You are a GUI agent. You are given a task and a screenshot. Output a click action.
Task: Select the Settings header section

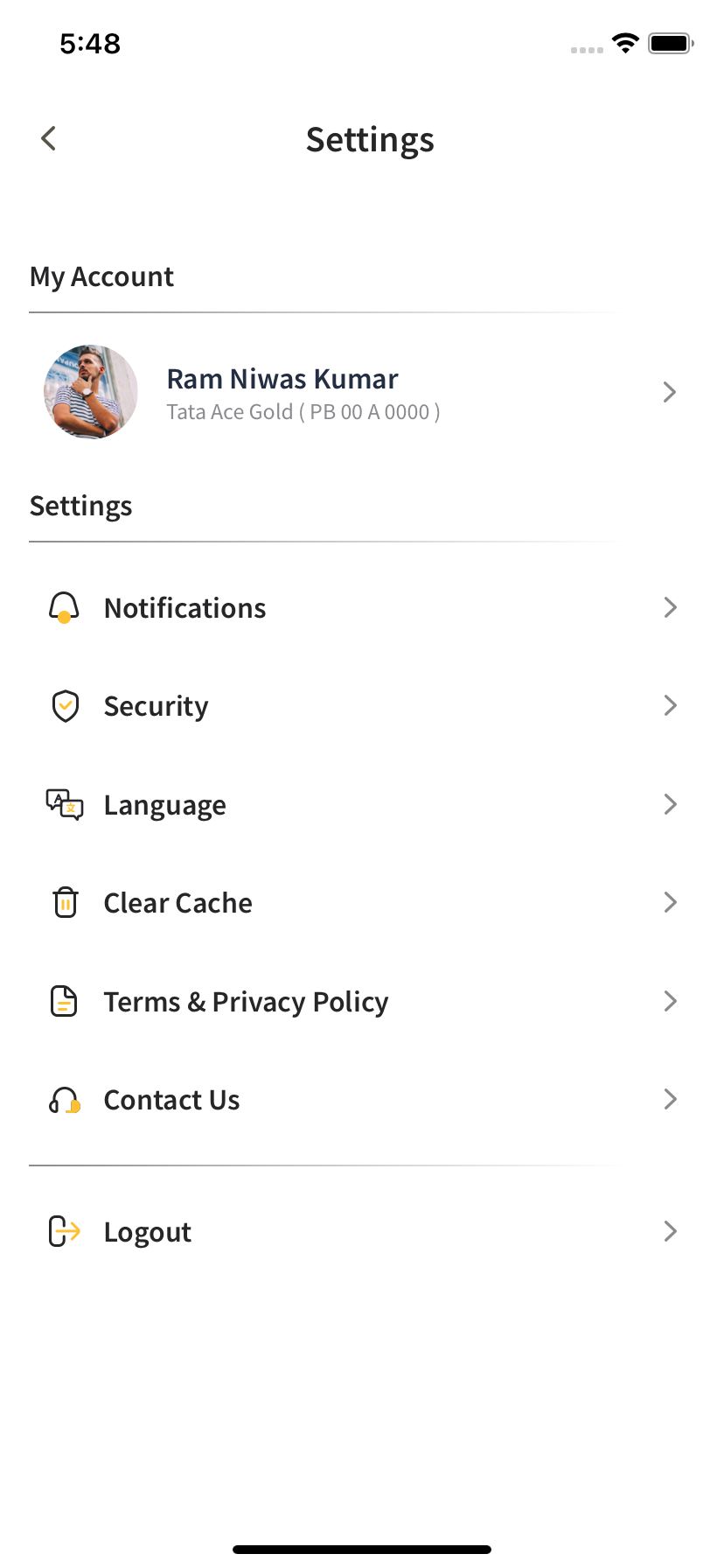click(x=80, y=505)
